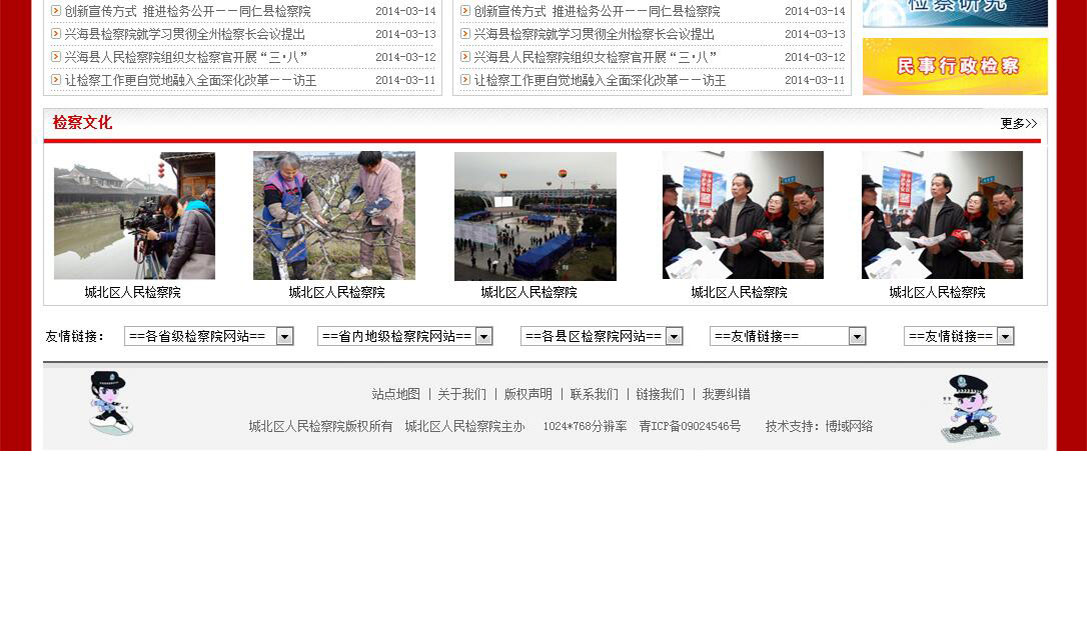Open the 民事行政检察 banner
The image size is (1087, 623).
[955, 66]
